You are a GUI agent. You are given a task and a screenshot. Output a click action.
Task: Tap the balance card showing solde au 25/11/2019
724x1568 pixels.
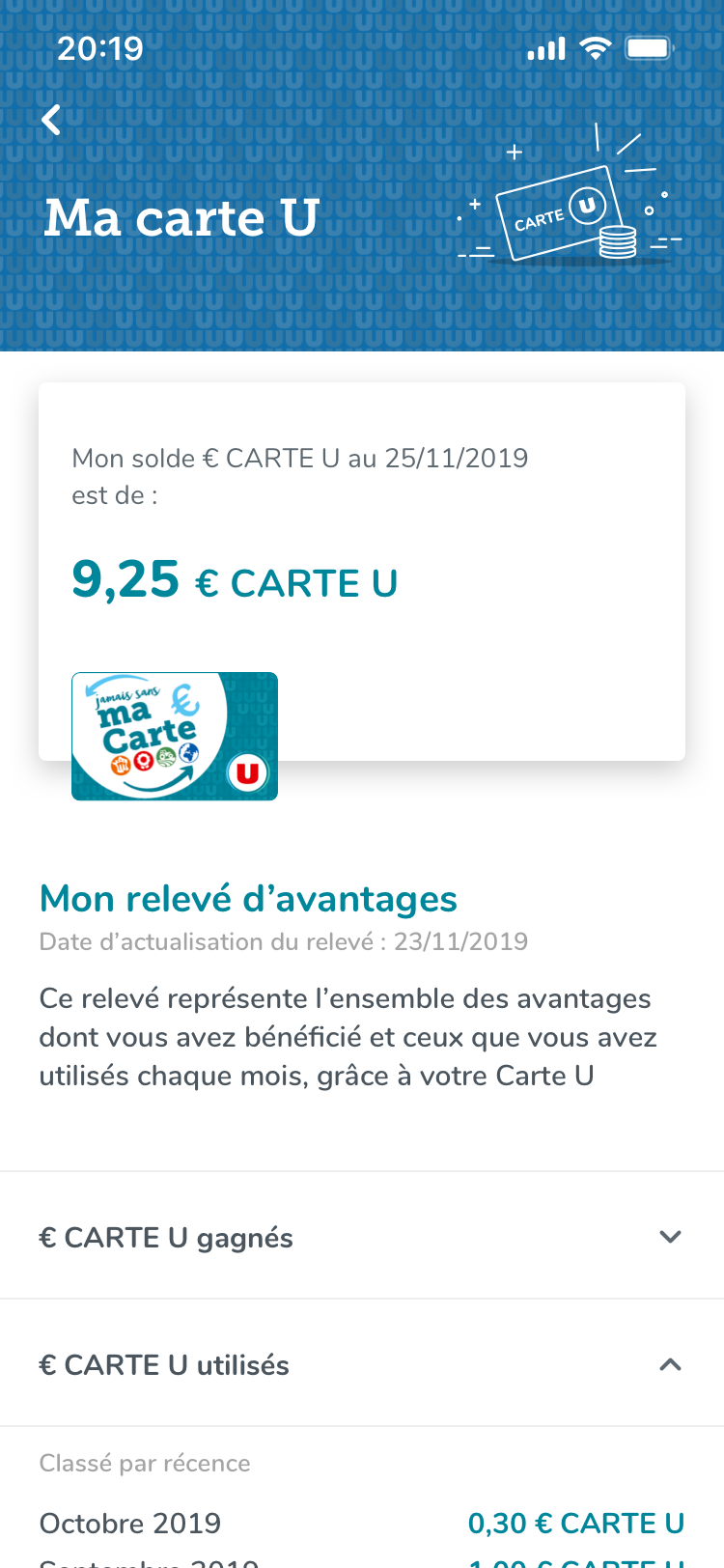click(x=362, y=570)
